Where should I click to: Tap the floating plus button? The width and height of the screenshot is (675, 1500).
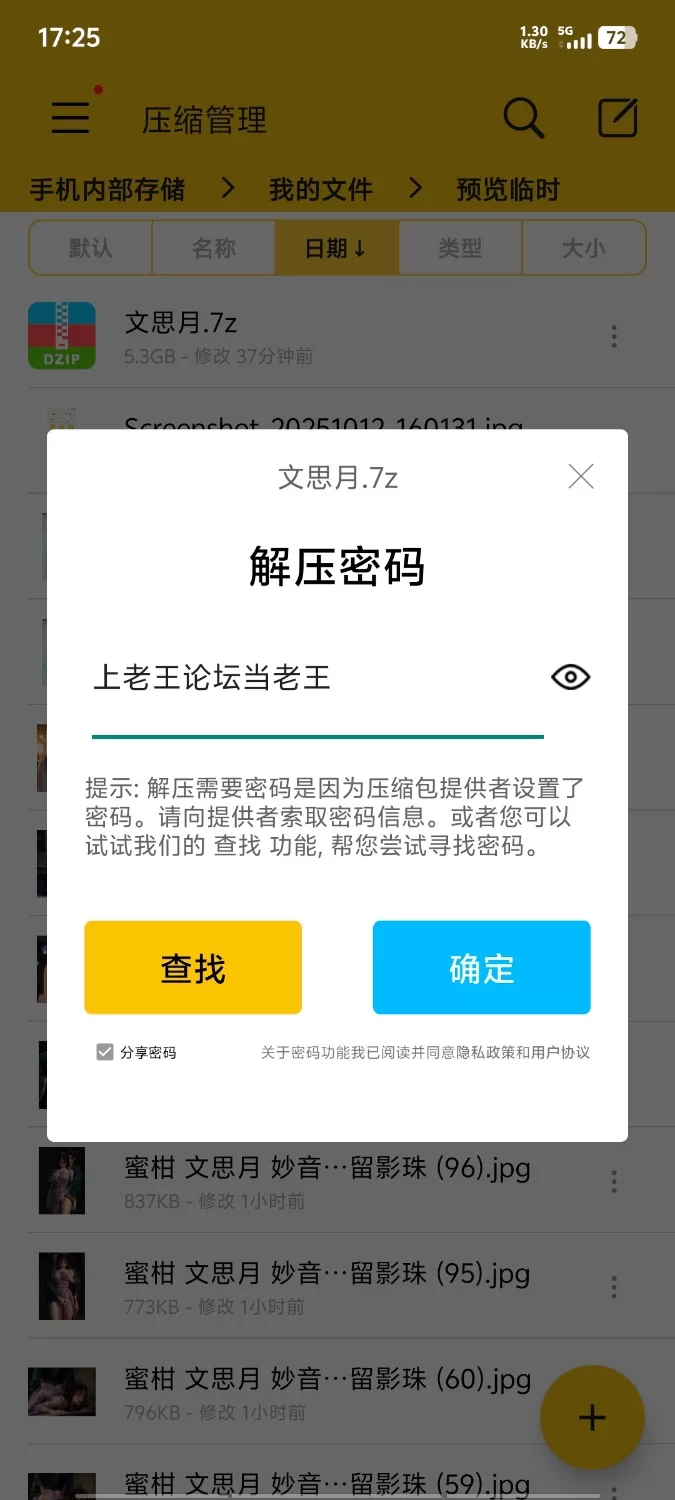(592, 1417)
